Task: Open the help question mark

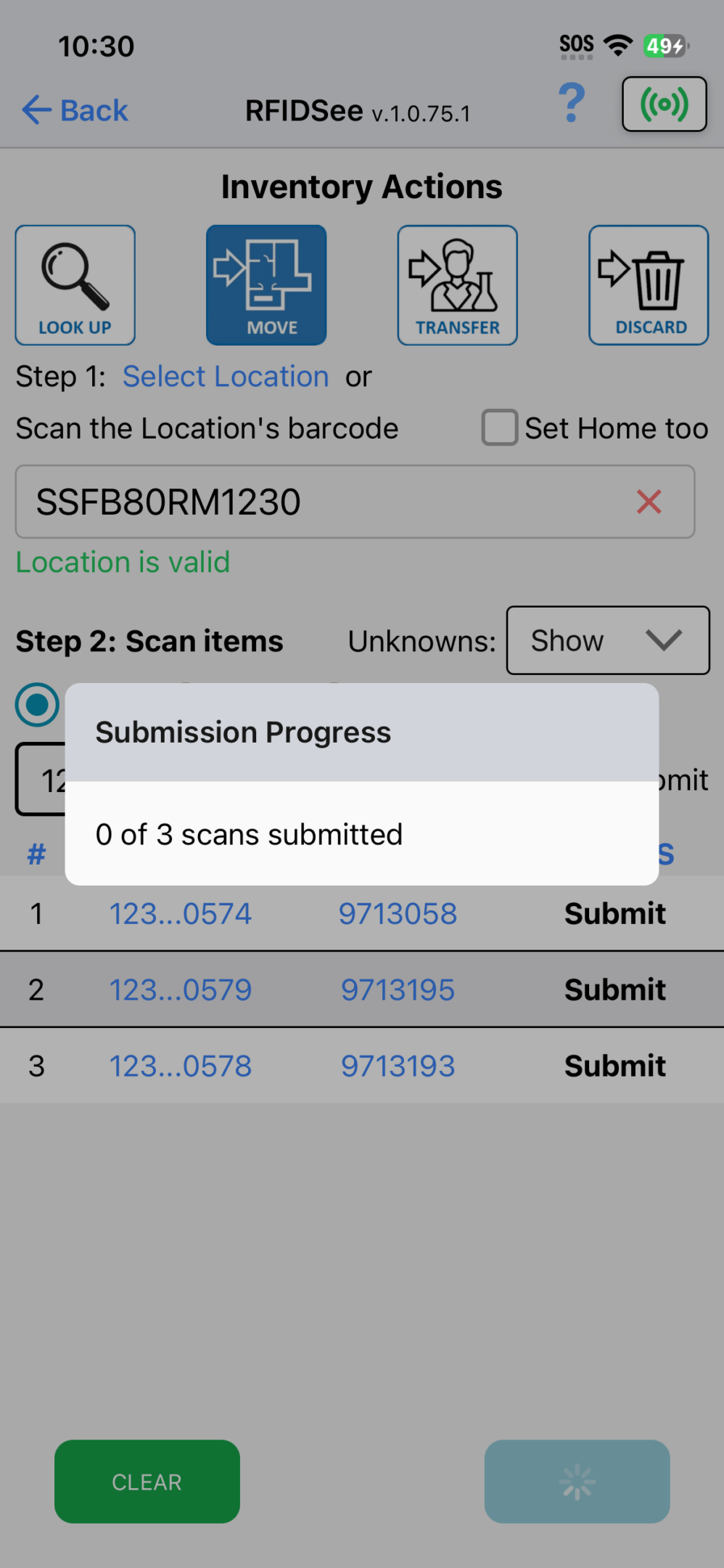Action: tap(572, 103)
